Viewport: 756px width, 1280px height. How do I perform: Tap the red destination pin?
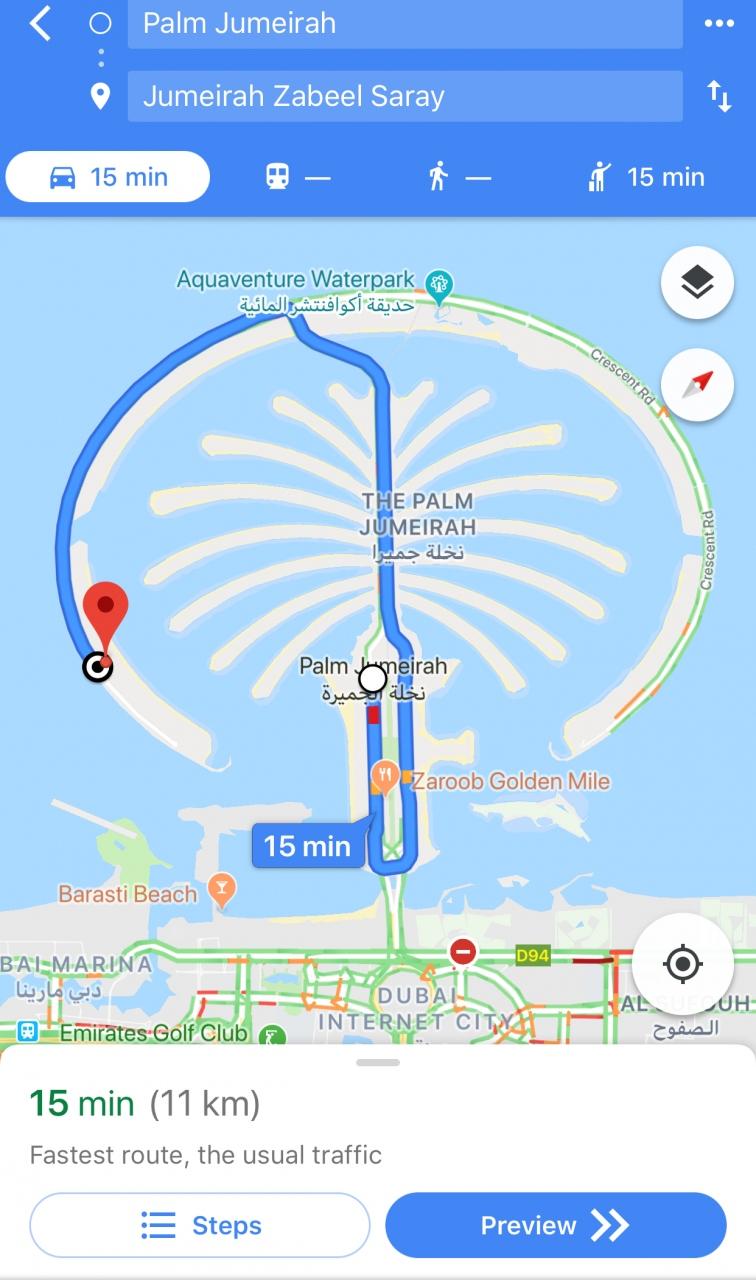[x=105, y=612]
